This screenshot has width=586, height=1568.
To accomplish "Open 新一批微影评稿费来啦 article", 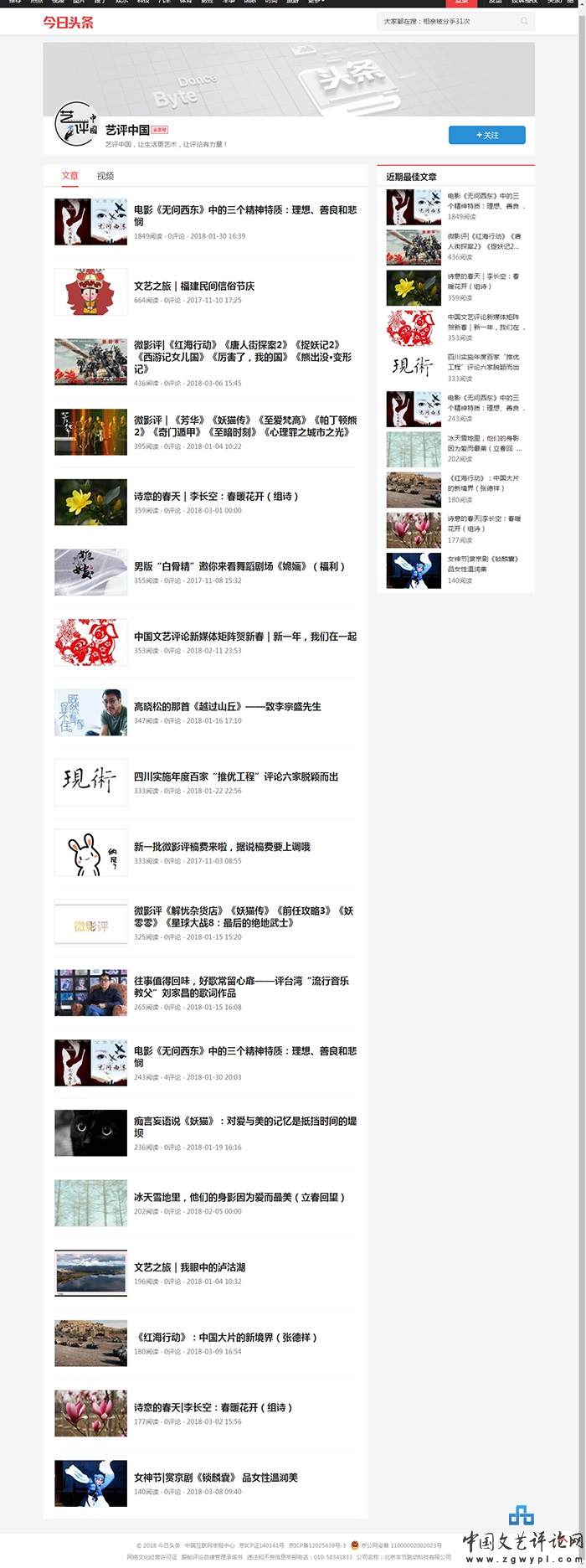I will 222,847.
